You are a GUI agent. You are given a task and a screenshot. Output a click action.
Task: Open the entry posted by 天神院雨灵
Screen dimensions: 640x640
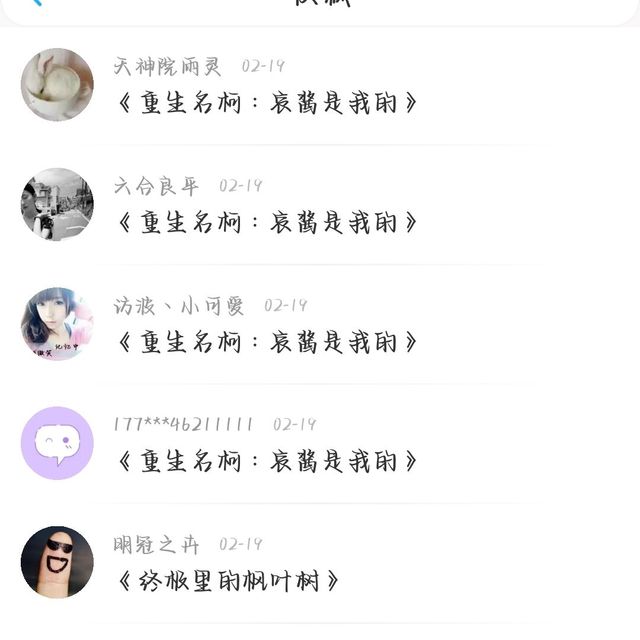(x=267, y=103)
